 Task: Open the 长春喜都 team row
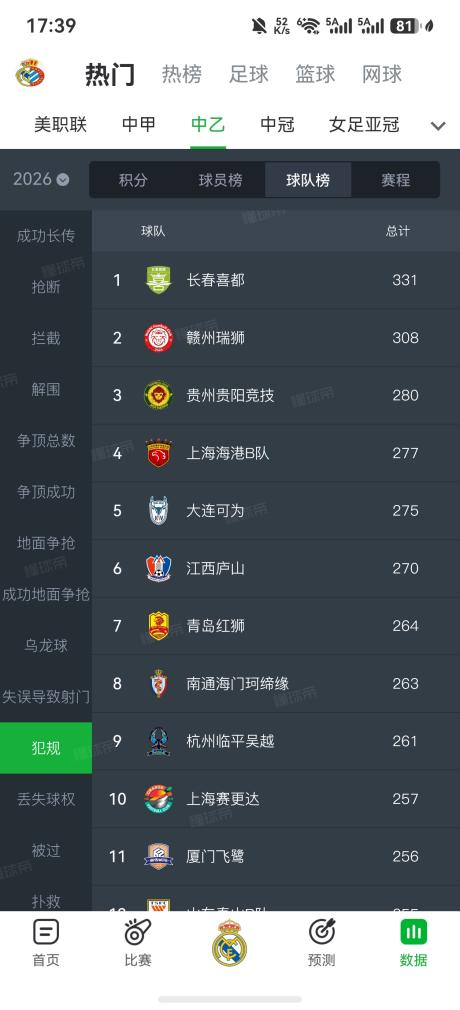[x=276, y=280]
